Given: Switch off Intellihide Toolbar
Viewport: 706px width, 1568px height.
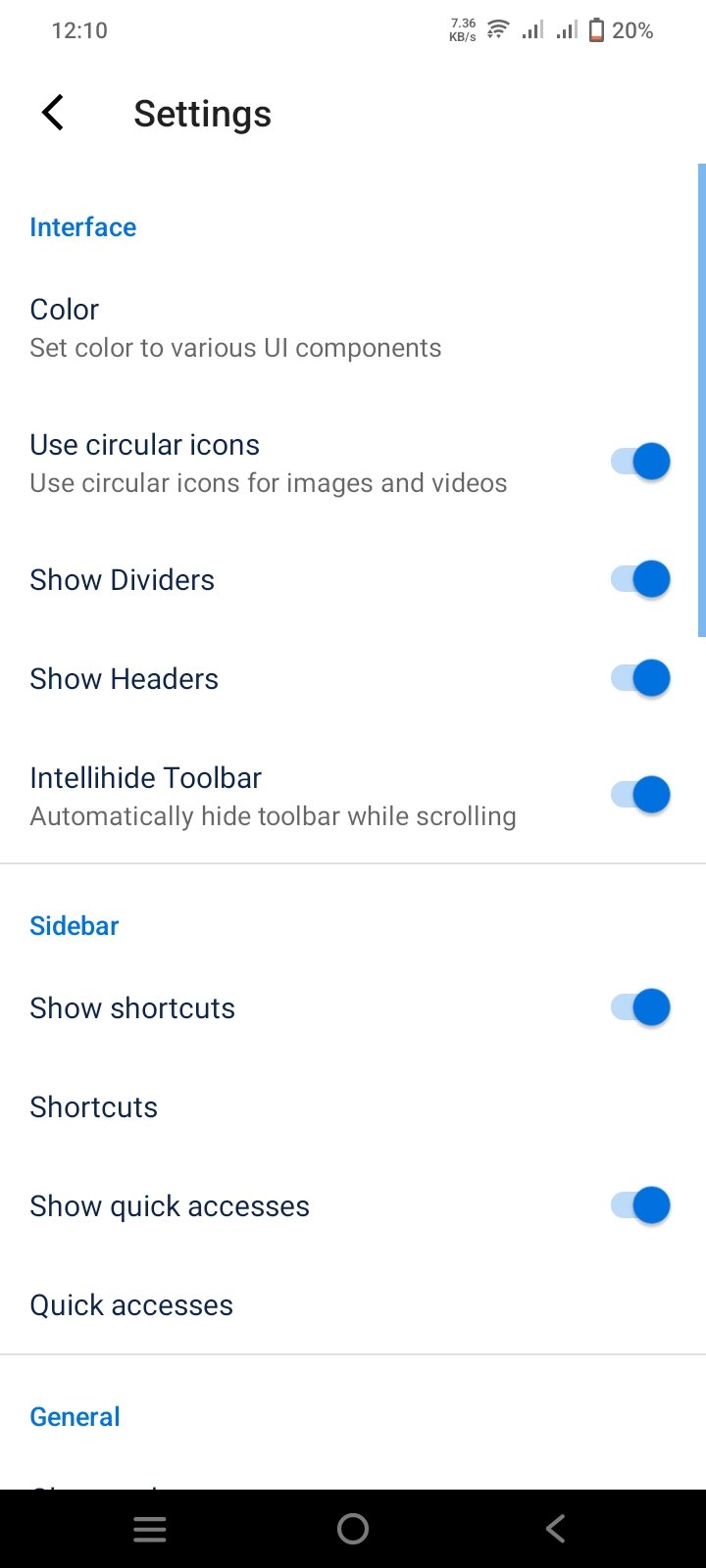Looking at the screenshot, I should coord(640,795).
